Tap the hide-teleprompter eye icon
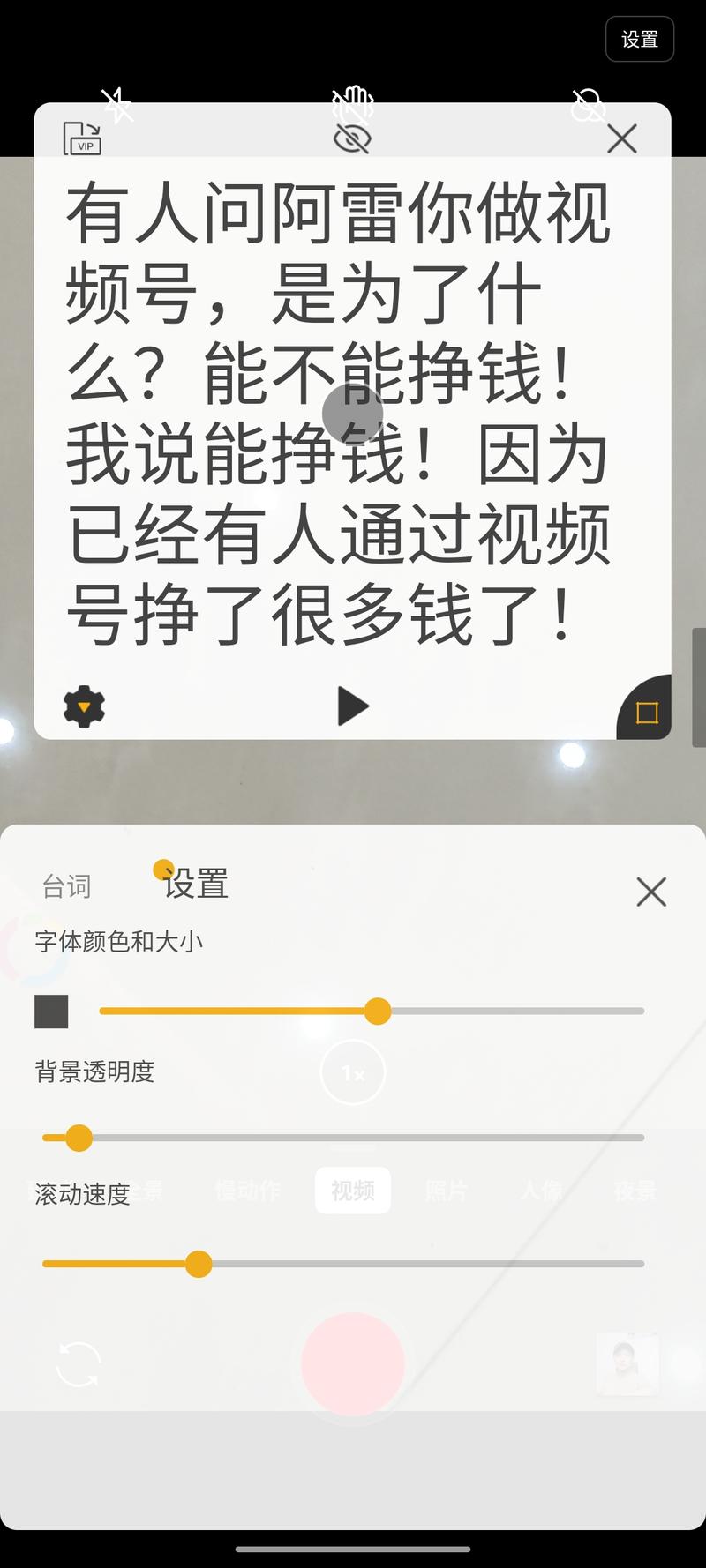The width and height of the screenshot is (706, 1568). click(352, 138)
